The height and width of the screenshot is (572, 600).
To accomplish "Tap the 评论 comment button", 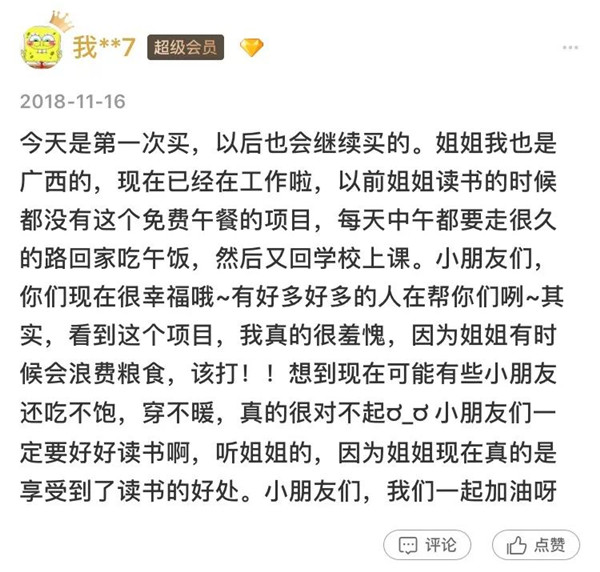I will pyautogui.click(x=427, y=544).
